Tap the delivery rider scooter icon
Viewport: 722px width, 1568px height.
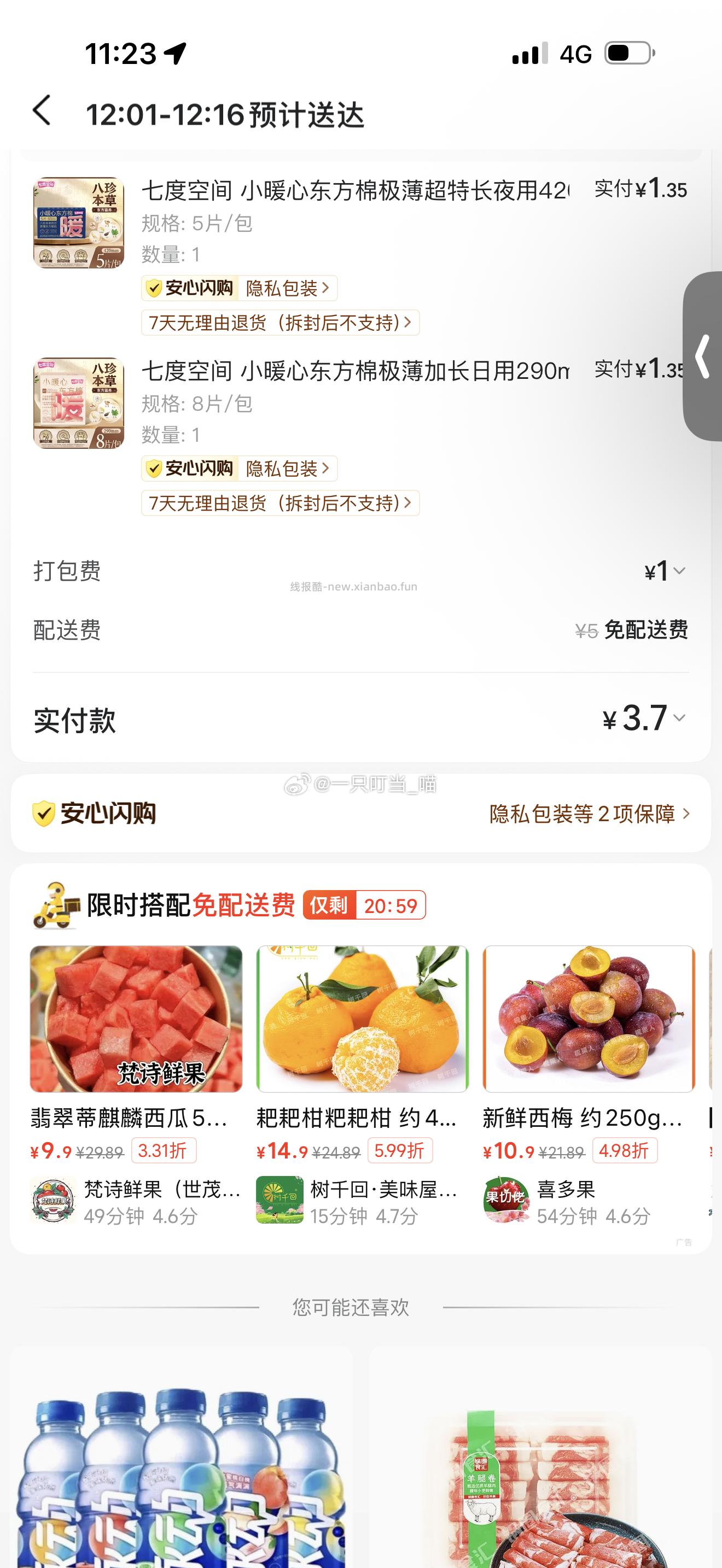[x=55, y=907]
